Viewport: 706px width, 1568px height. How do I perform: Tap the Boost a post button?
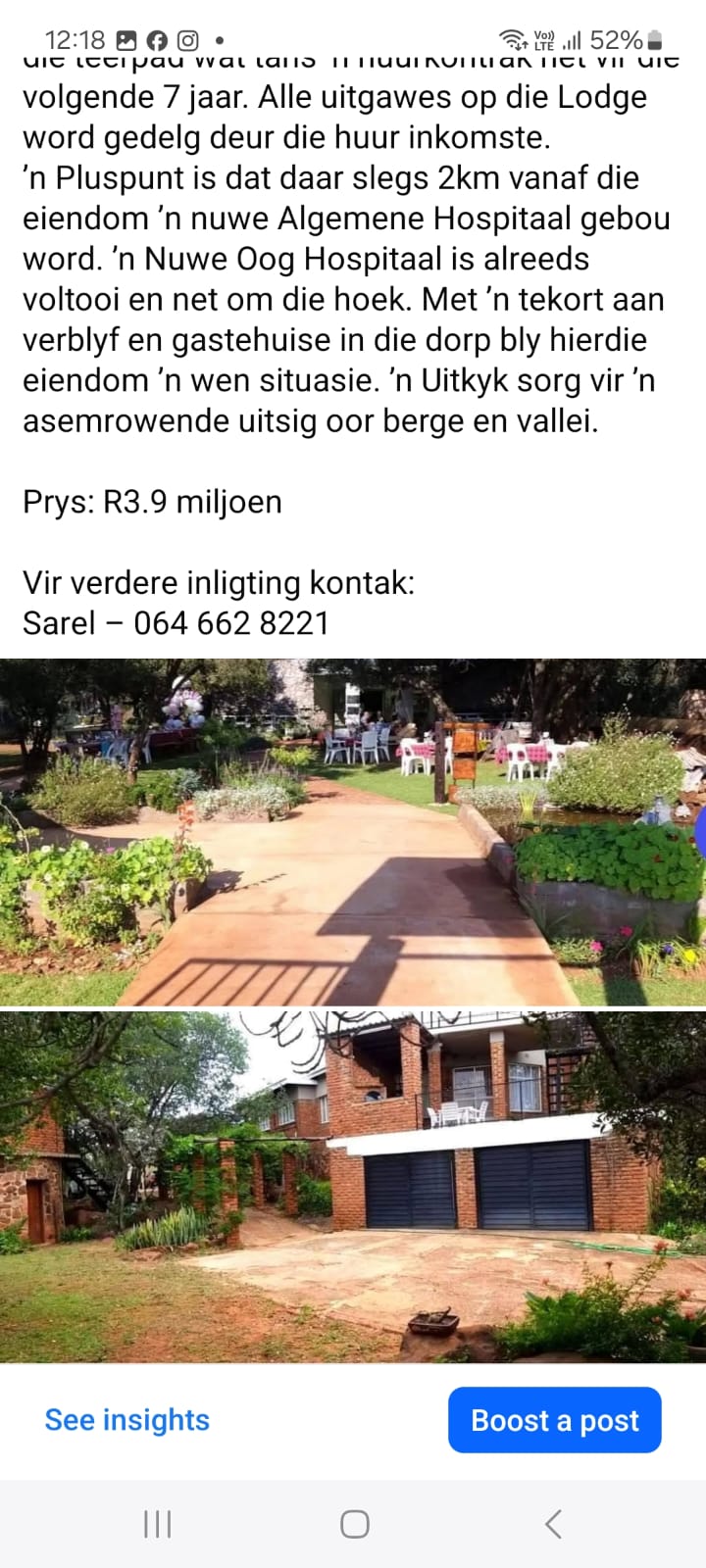tap(554, 1420)
